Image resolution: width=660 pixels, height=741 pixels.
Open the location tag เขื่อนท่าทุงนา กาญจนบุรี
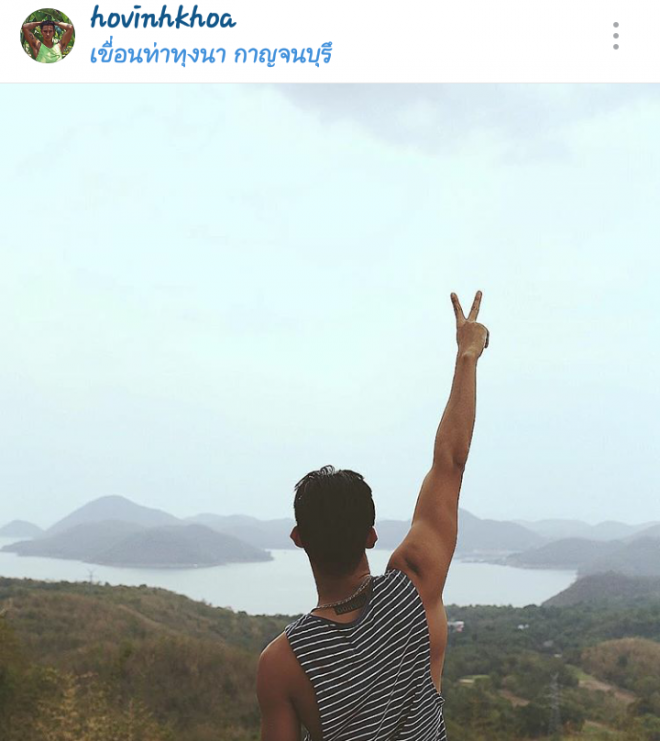pos(210,54)
